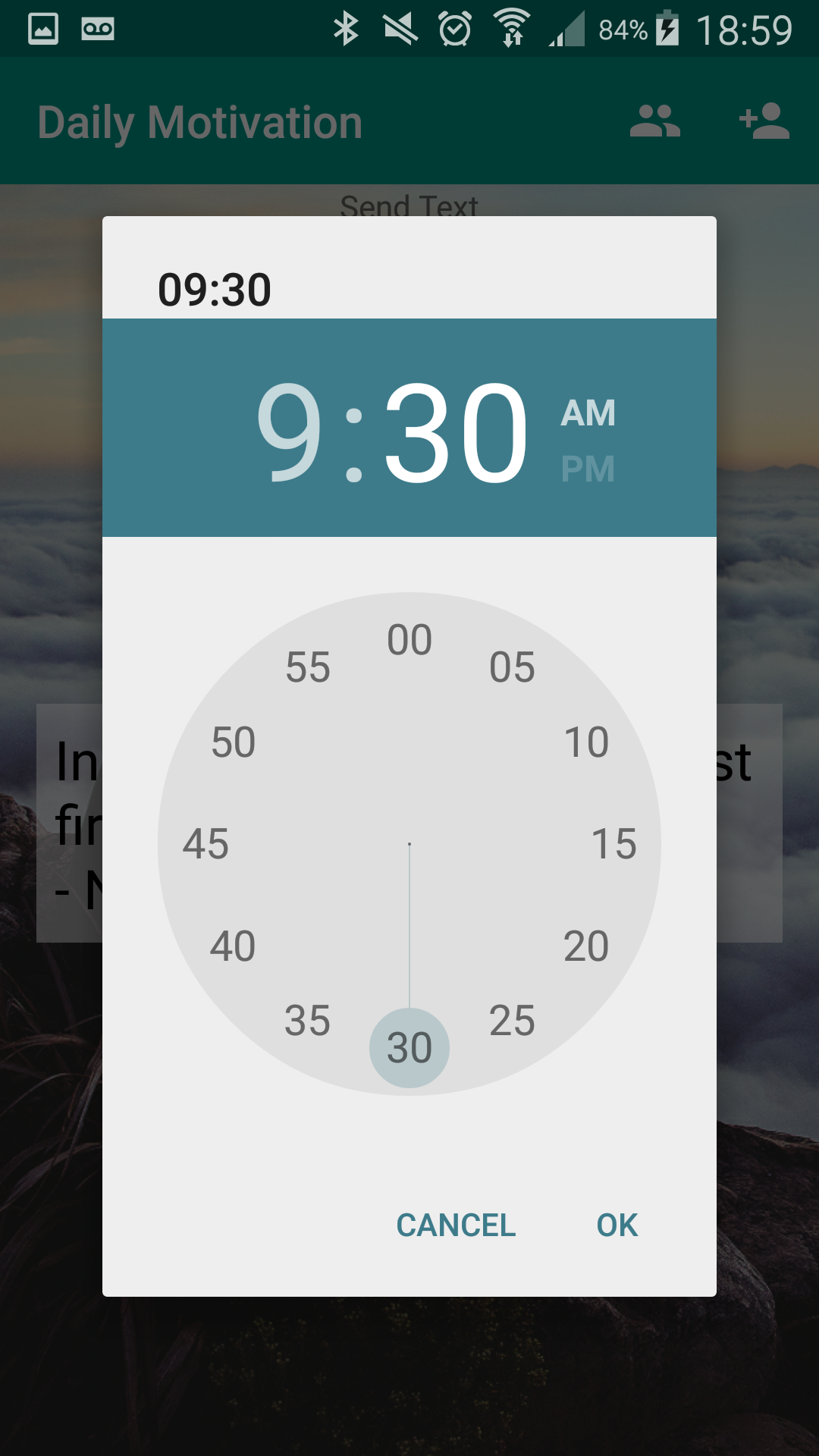The height and width of the screenshot is (1456, 819).
Task: Pick 05 minutes on the dial
Action: pyautogui.click(x=514, y=667)
